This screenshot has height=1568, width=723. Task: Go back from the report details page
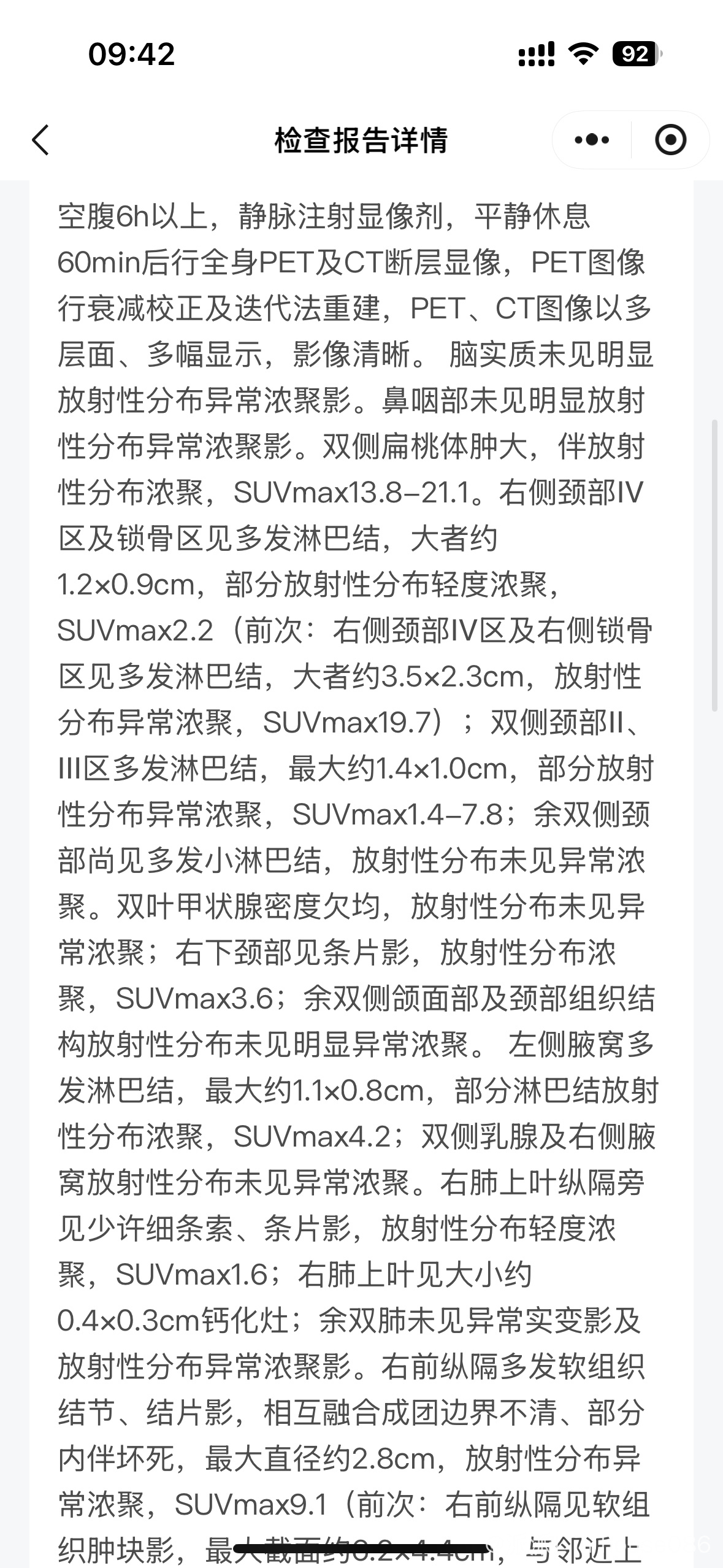[40, 140]
